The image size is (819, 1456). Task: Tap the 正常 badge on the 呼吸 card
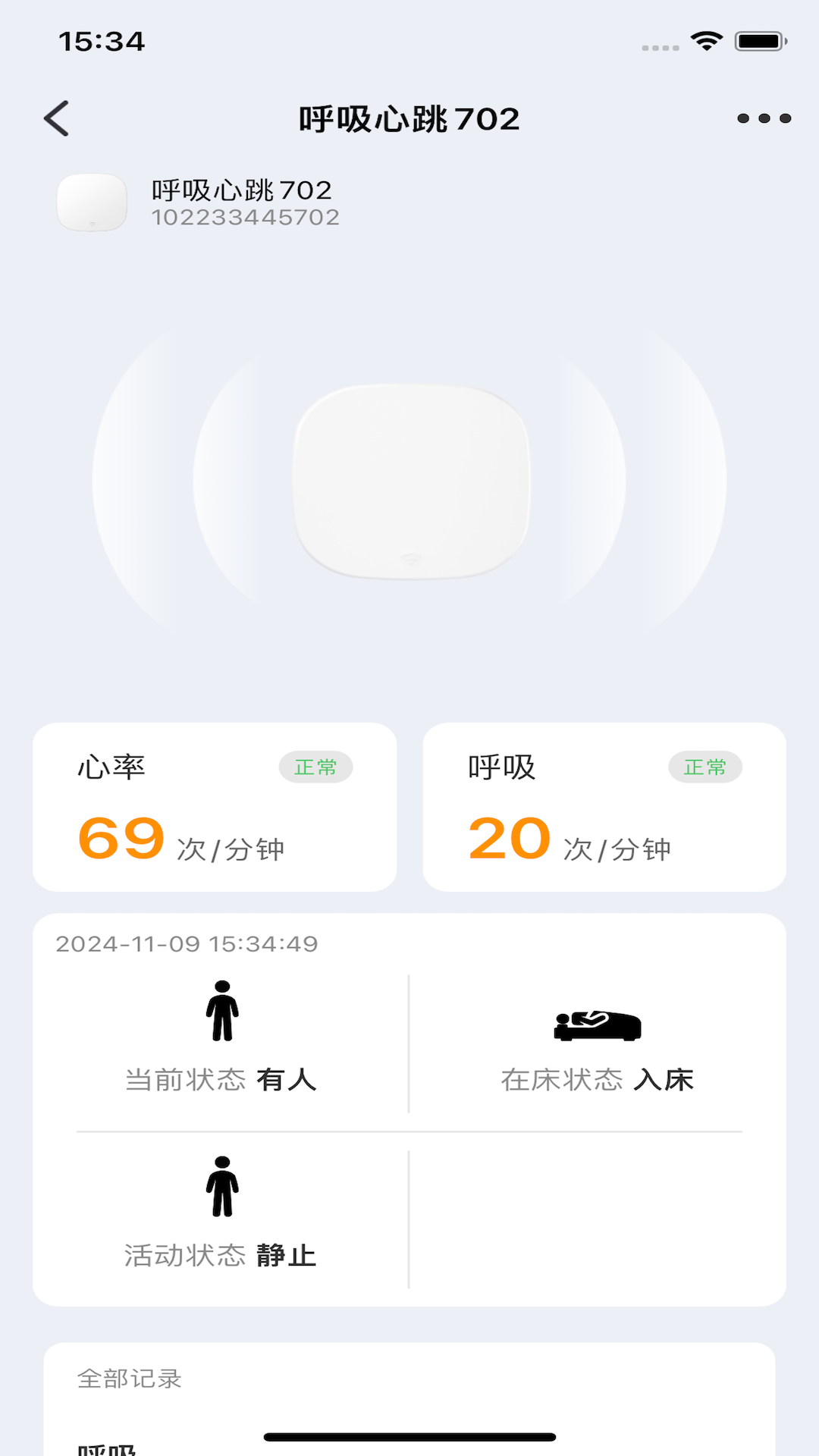(705, 767)
